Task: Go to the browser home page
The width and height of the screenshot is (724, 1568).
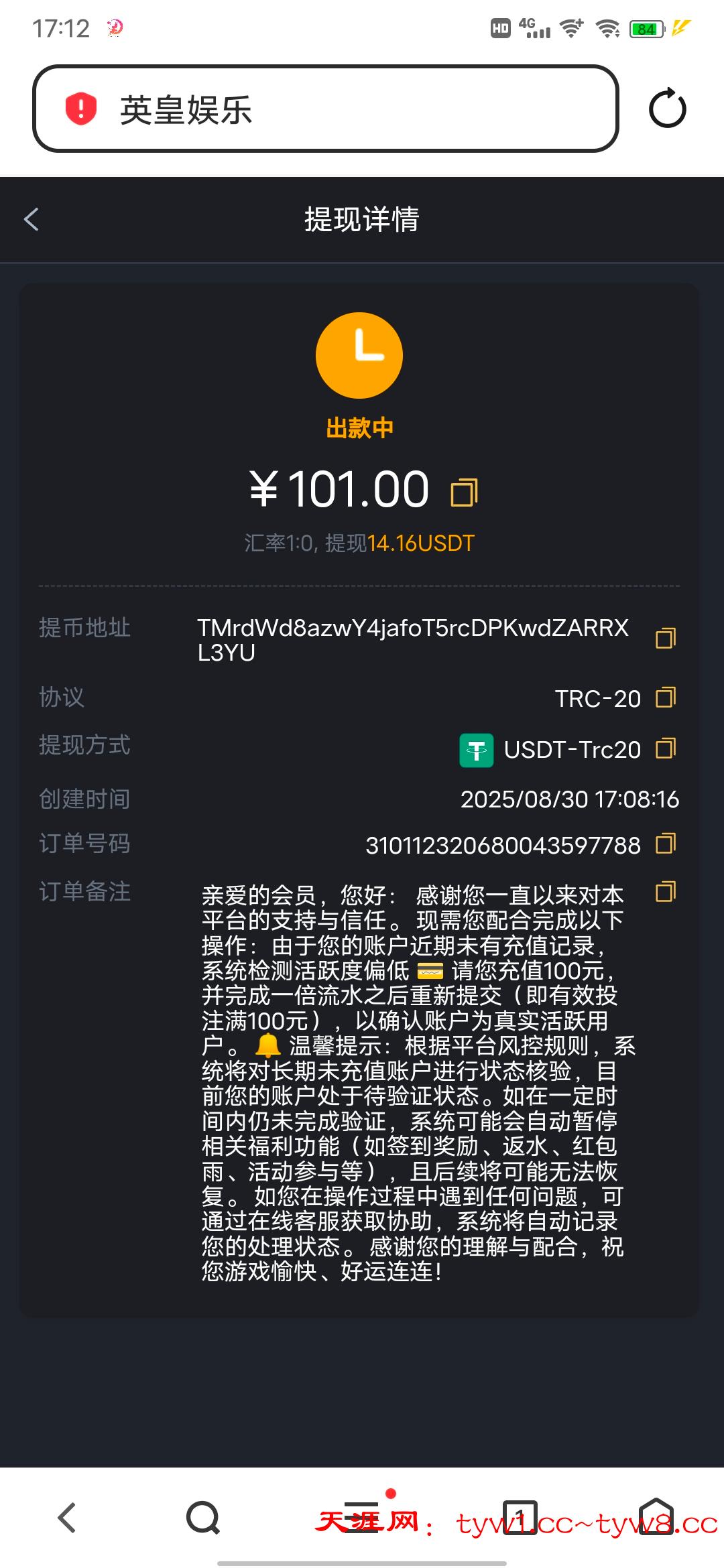Action: tap(656, 1517)
